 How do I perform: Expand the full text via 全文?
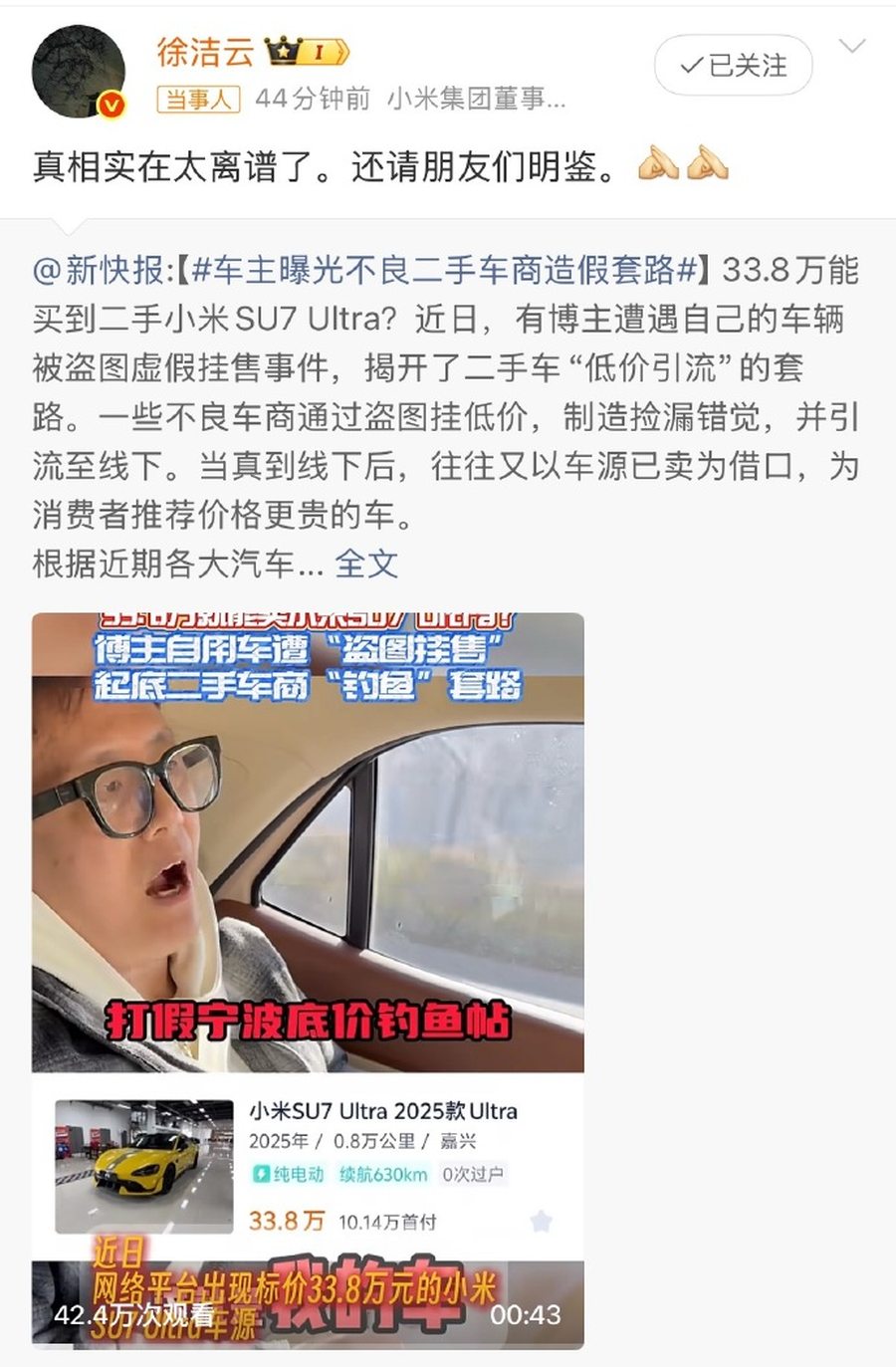[366, 564]
